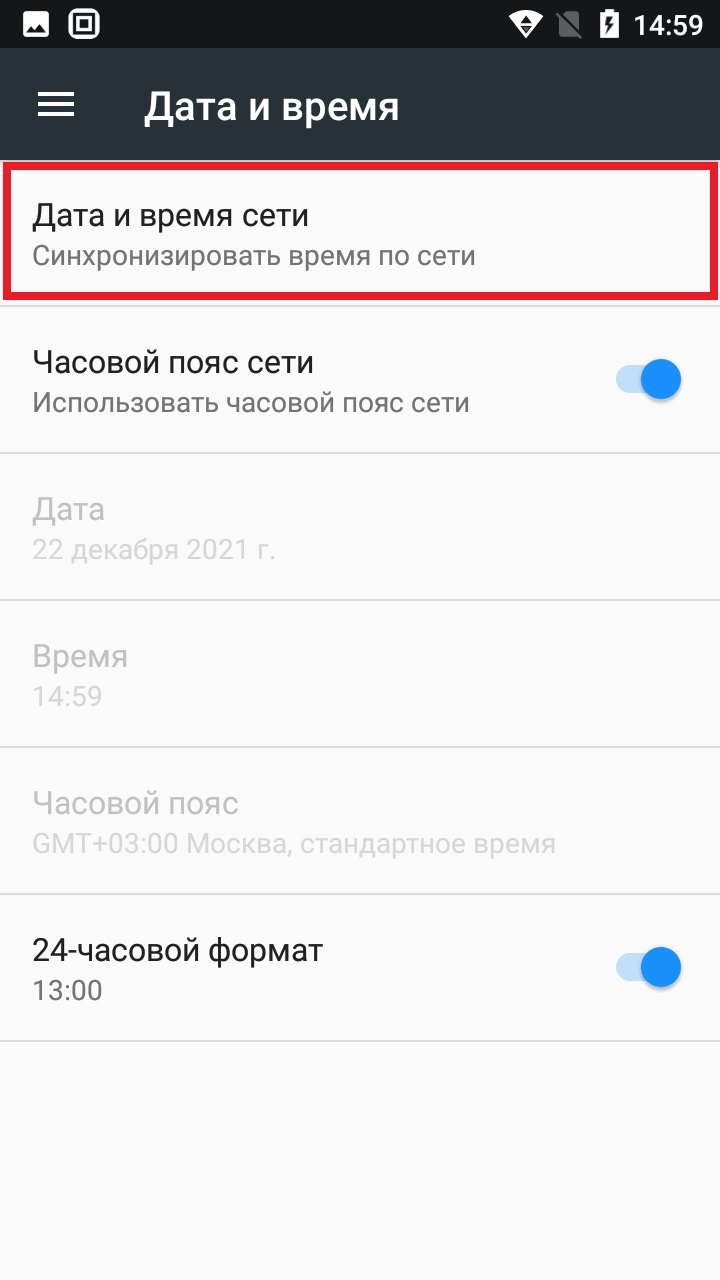Tap the screenshot notification icon
Image resolution: width=720 pixels, height=1280 pixels.
point(83,23)
